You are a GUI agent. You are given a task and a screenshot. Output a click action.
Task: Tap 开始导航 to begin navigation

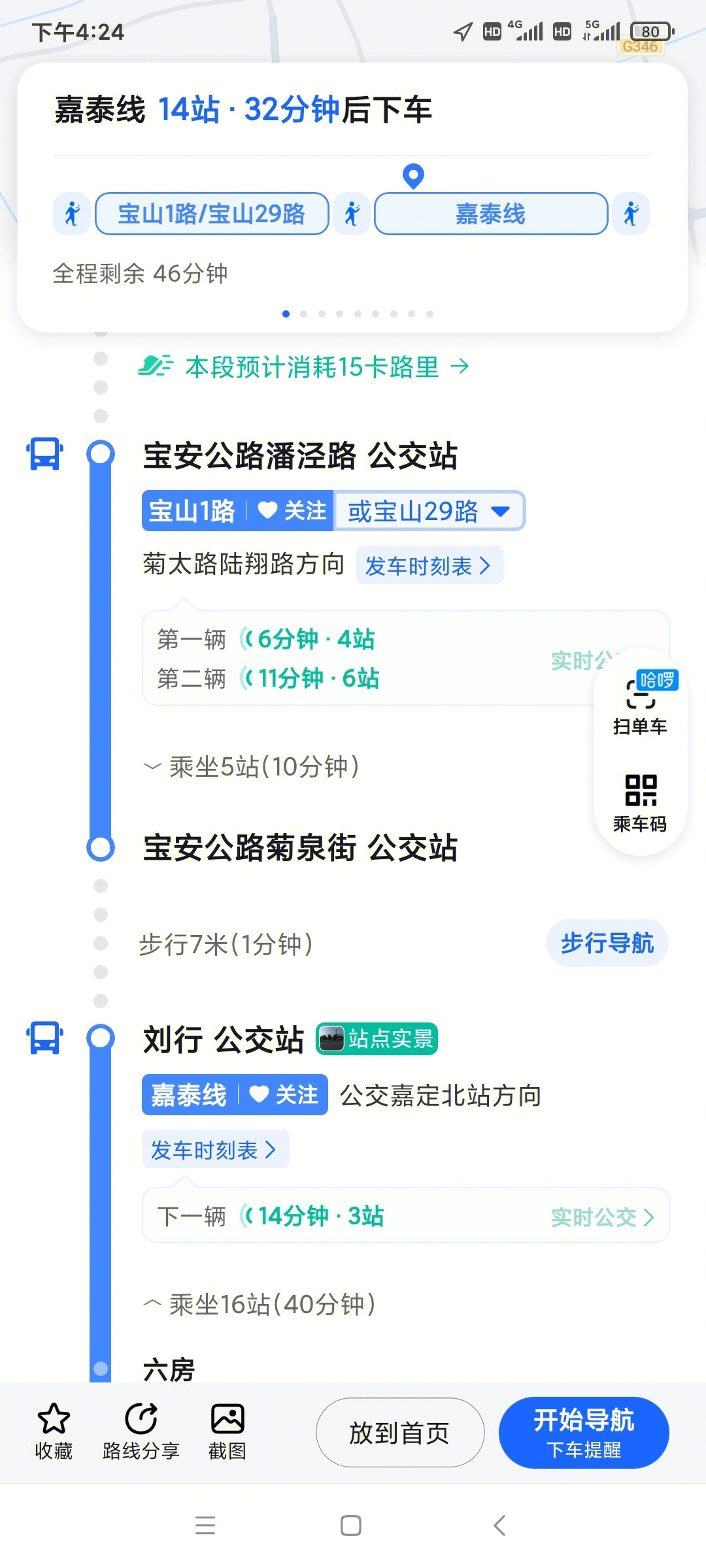tap(583, 1432)
